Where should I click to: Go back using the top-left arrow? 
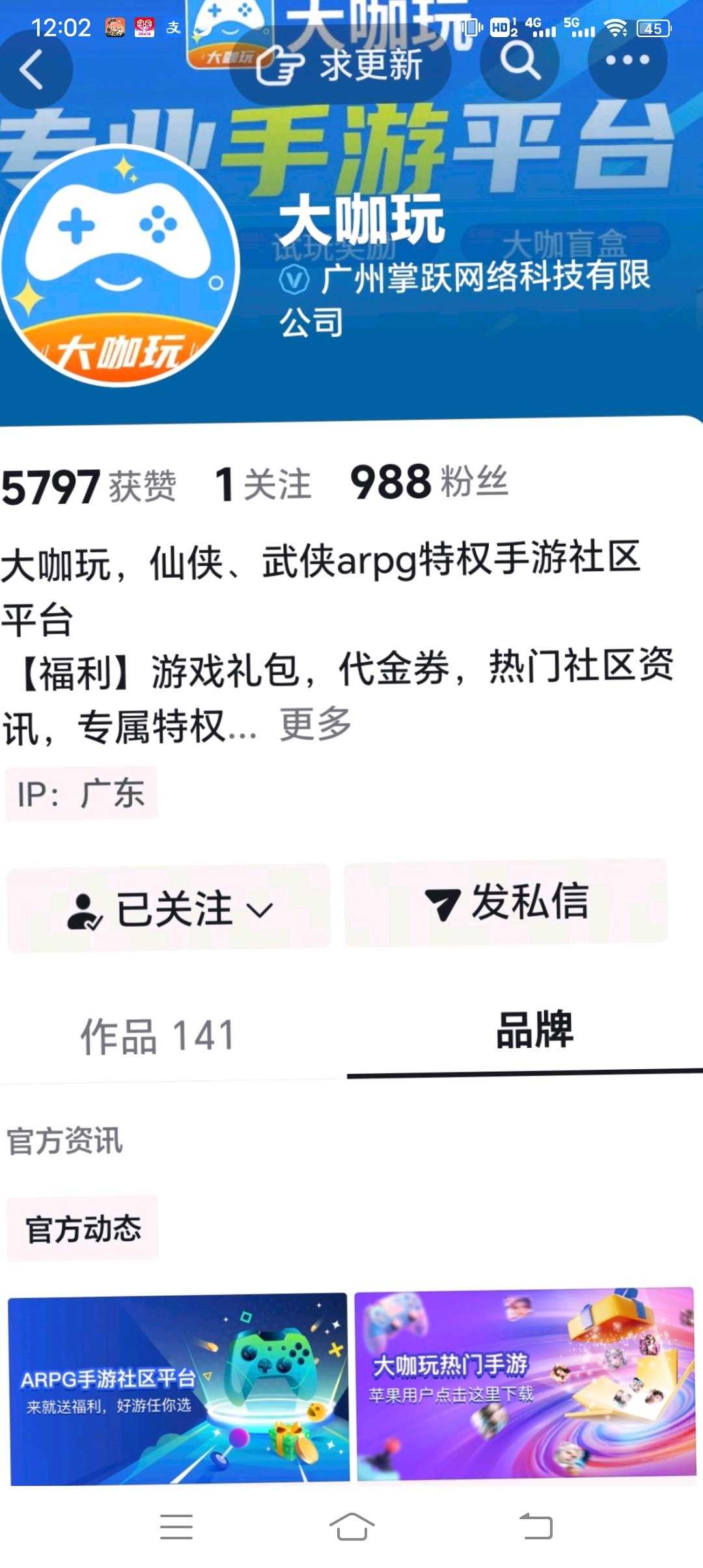pos(33,69)
